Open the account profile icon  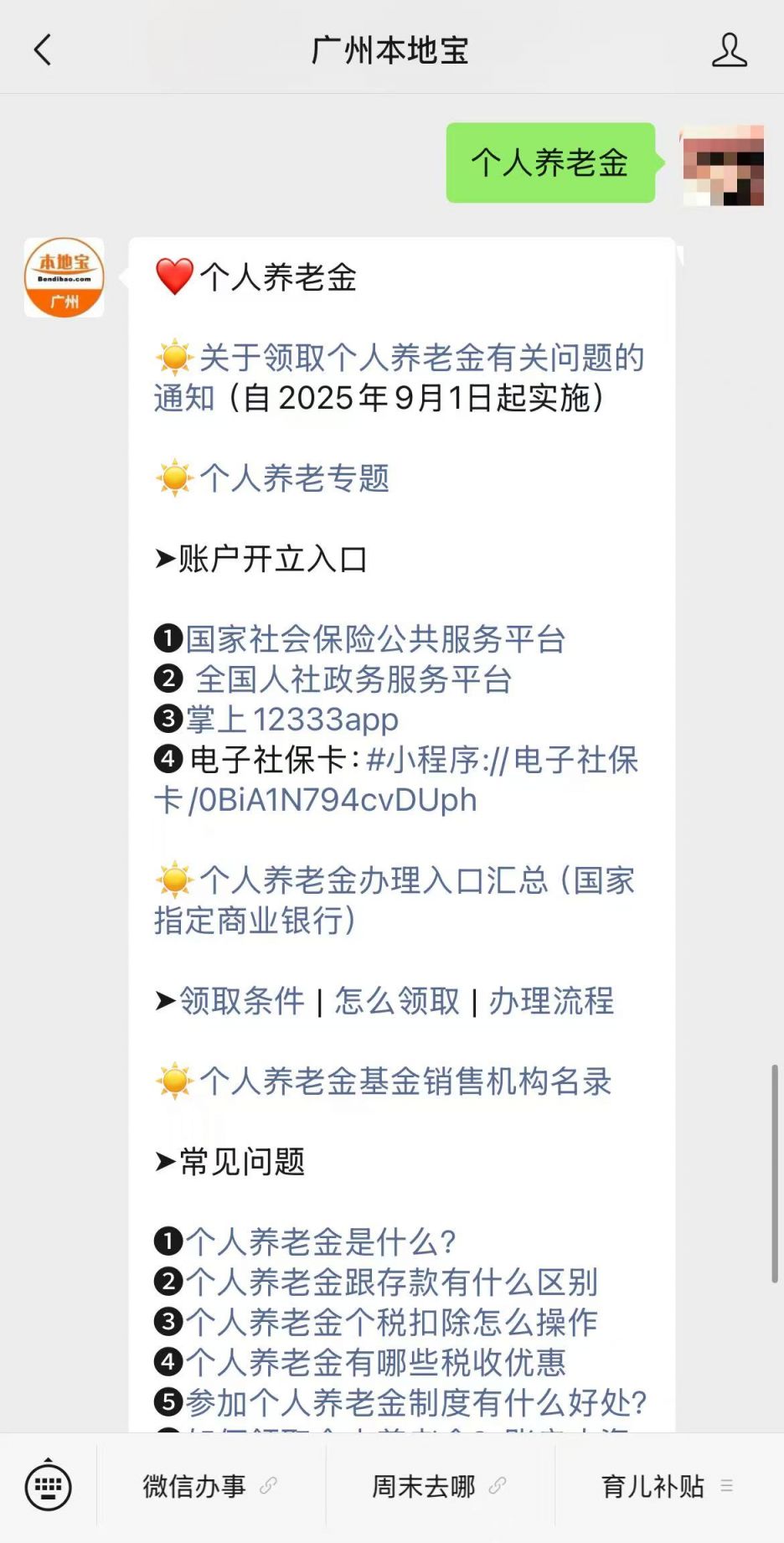729,50
